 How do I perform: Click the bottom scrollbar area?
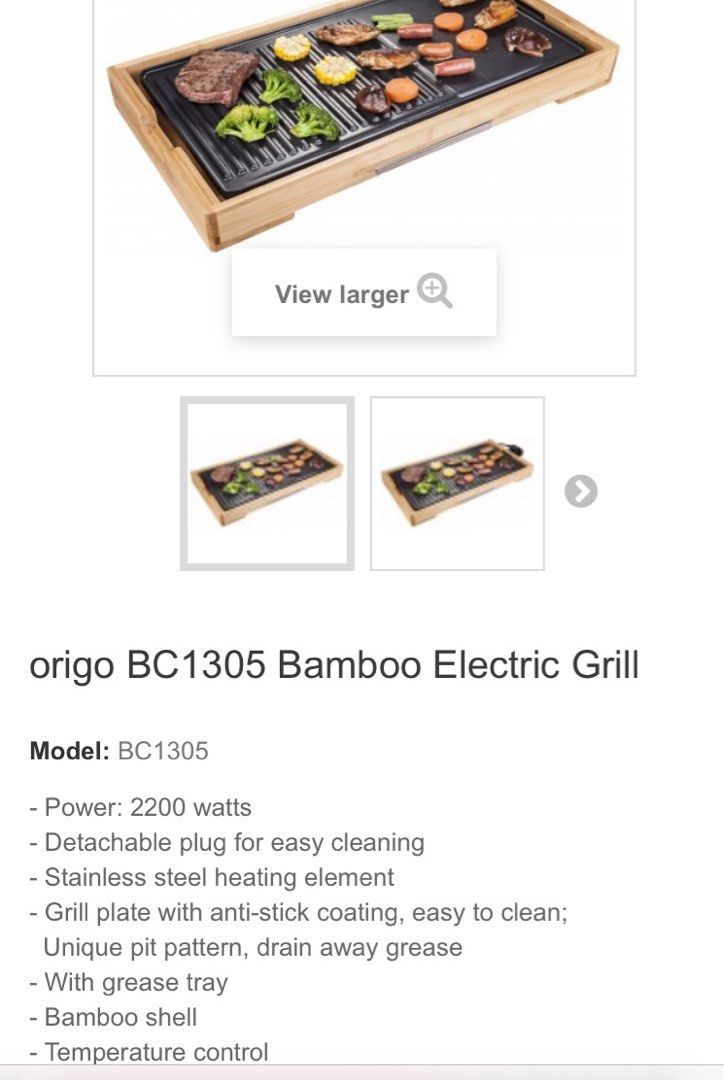(x=362, y=1074)
